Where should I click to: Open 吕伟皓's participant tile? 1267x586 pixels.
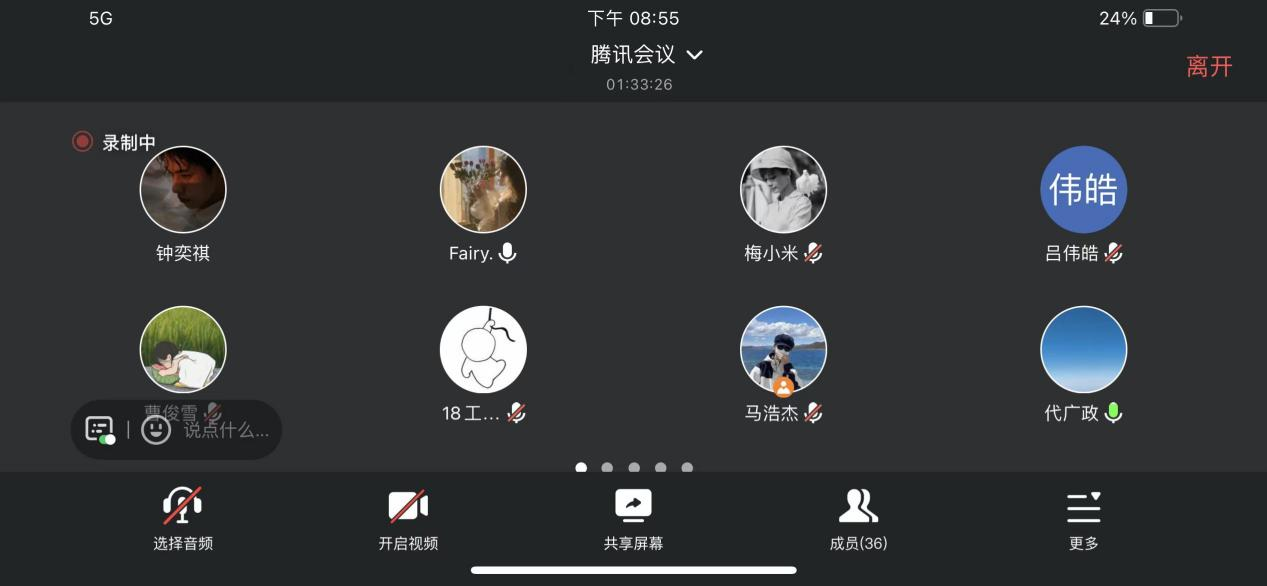click(1083, 190)
